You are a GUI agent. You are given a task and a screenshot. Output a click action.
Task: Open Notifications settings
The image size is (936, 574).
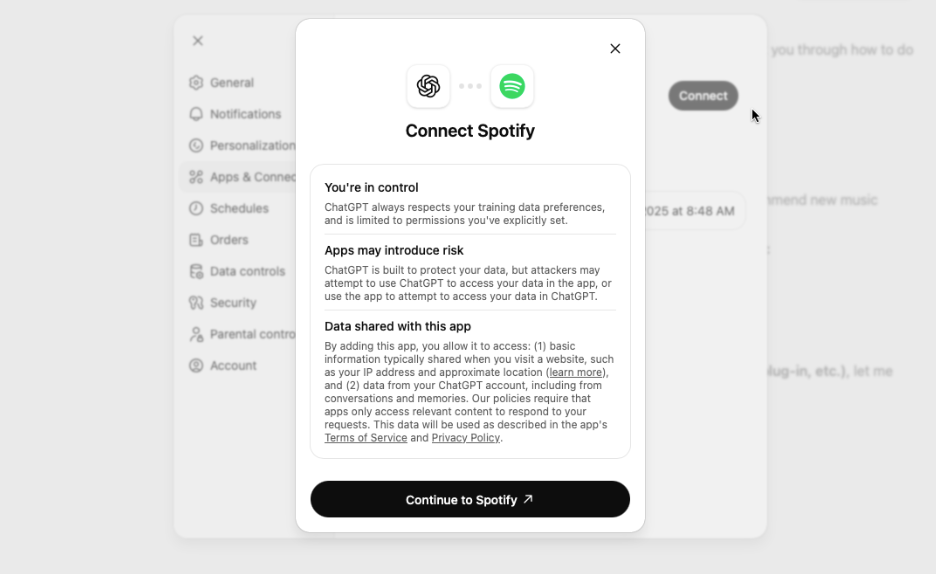click(245, 114)
